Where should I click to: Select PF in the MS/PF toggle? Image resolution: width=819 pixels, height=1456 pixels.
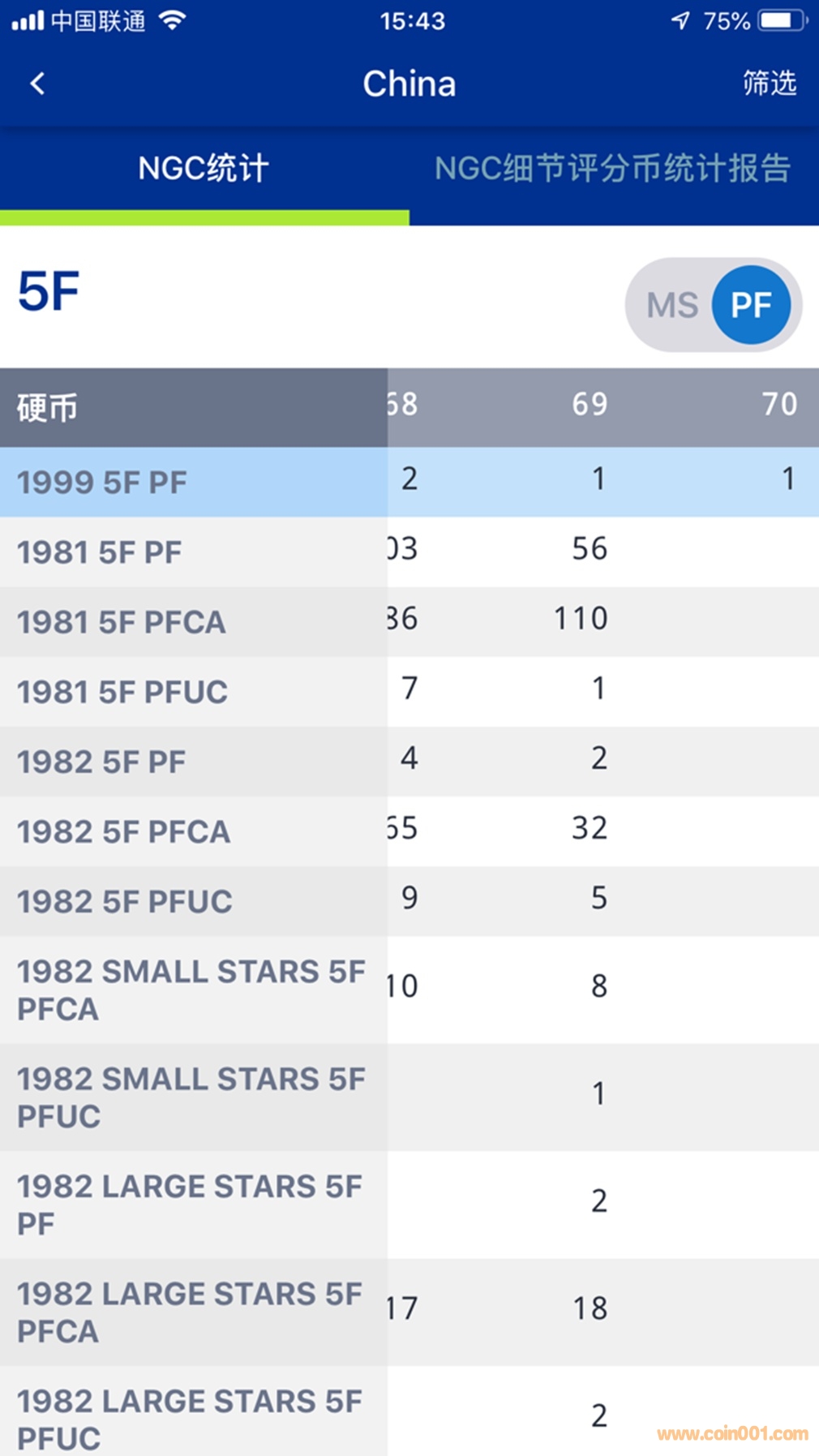click(751, 306)
